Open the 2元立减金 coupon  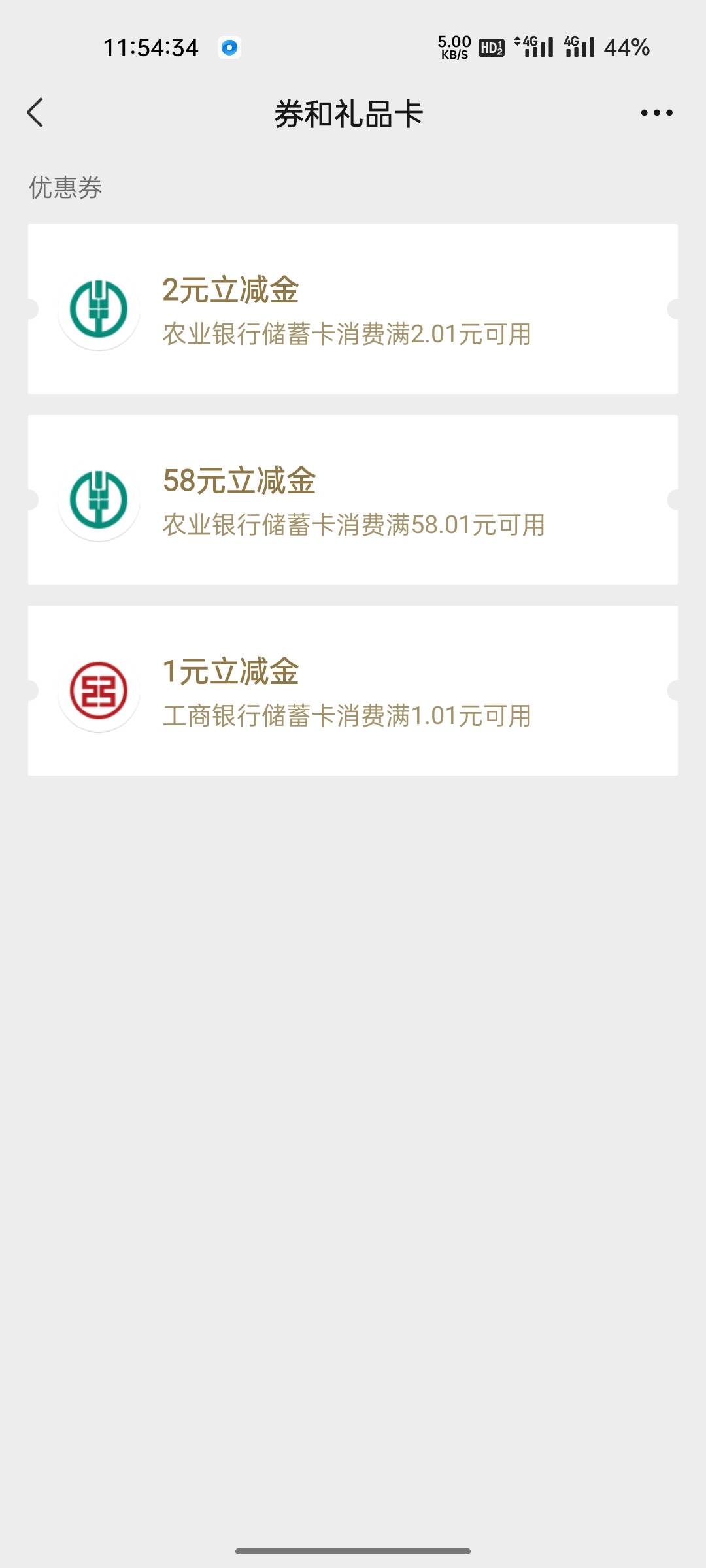353,309
